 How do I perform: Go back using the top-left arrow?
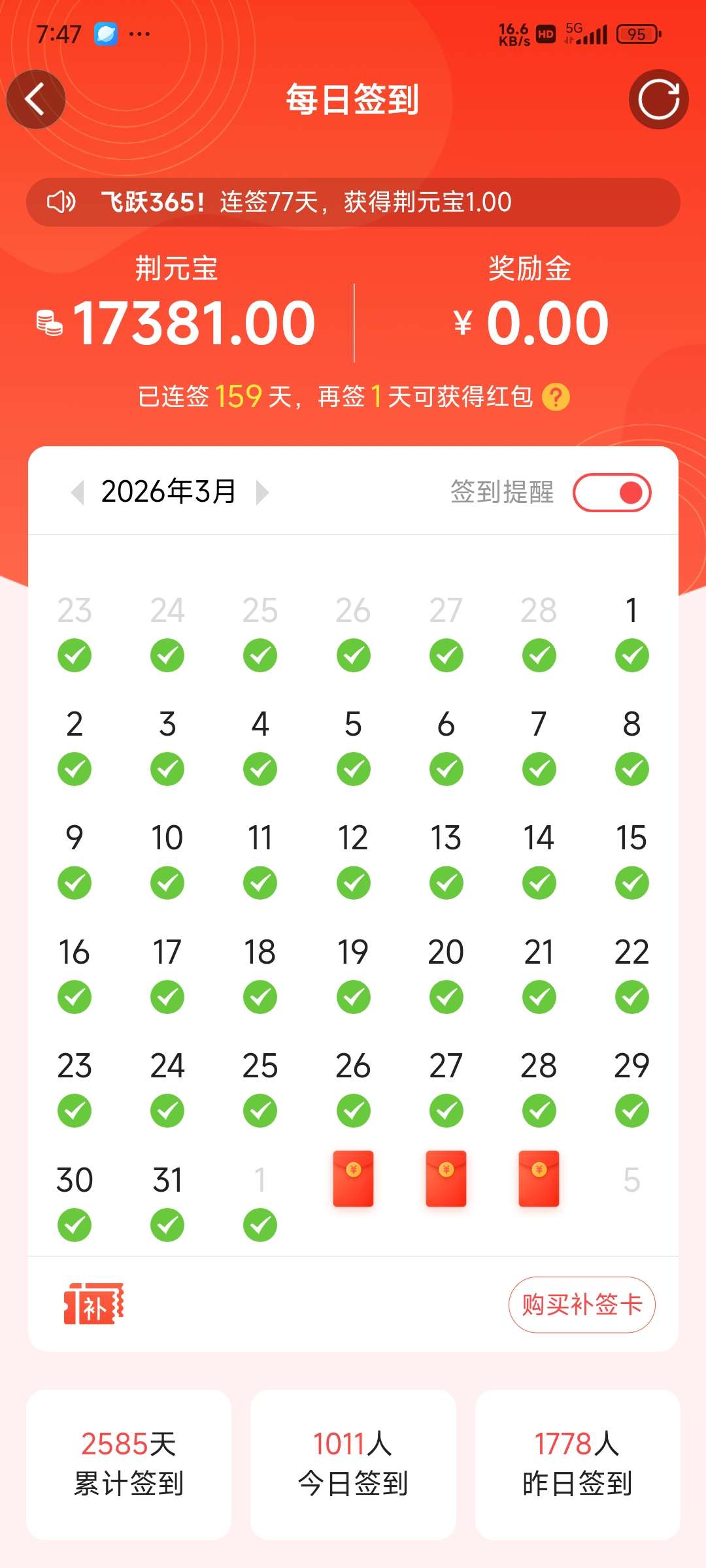pos(35,99)
